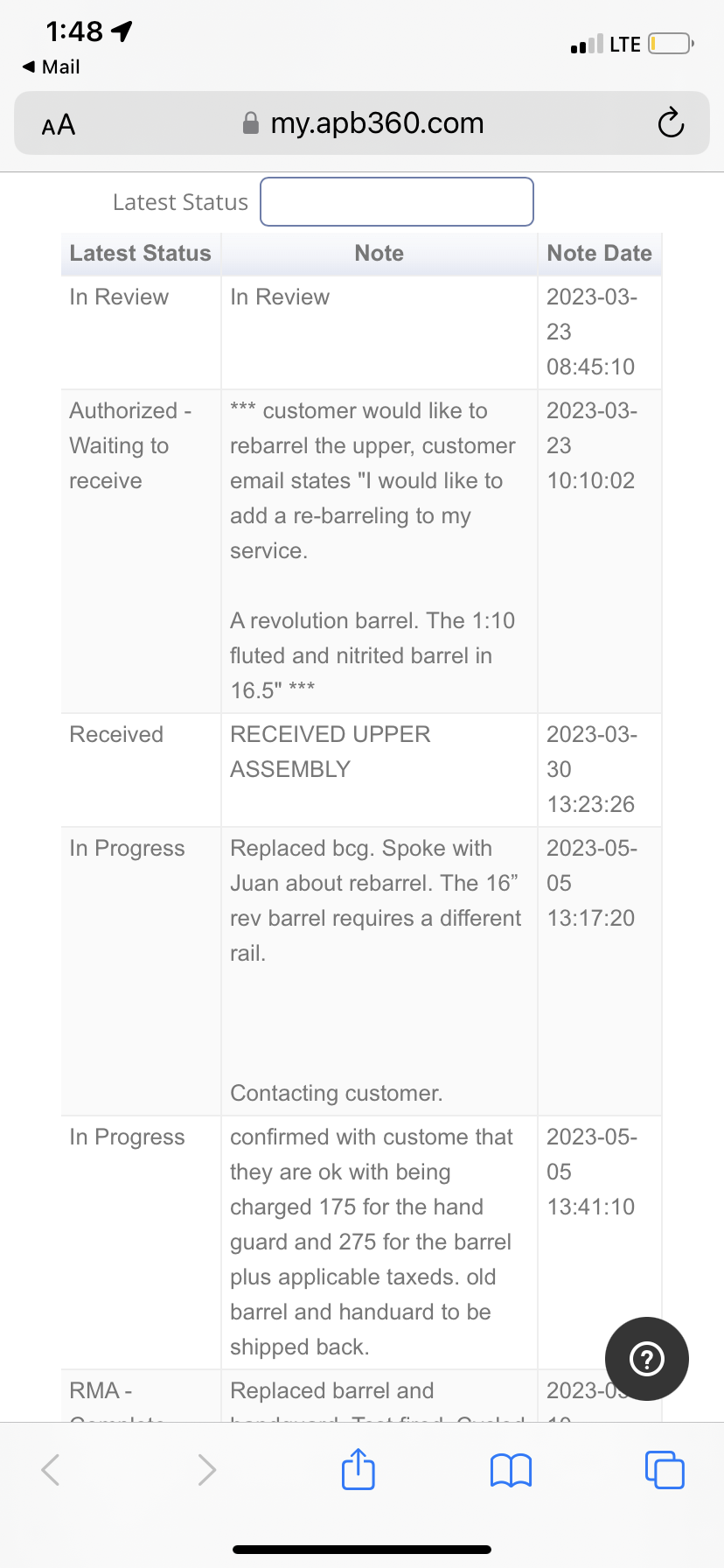Reload the page
Screen dimensions: 724x1568
click(671, 123)
